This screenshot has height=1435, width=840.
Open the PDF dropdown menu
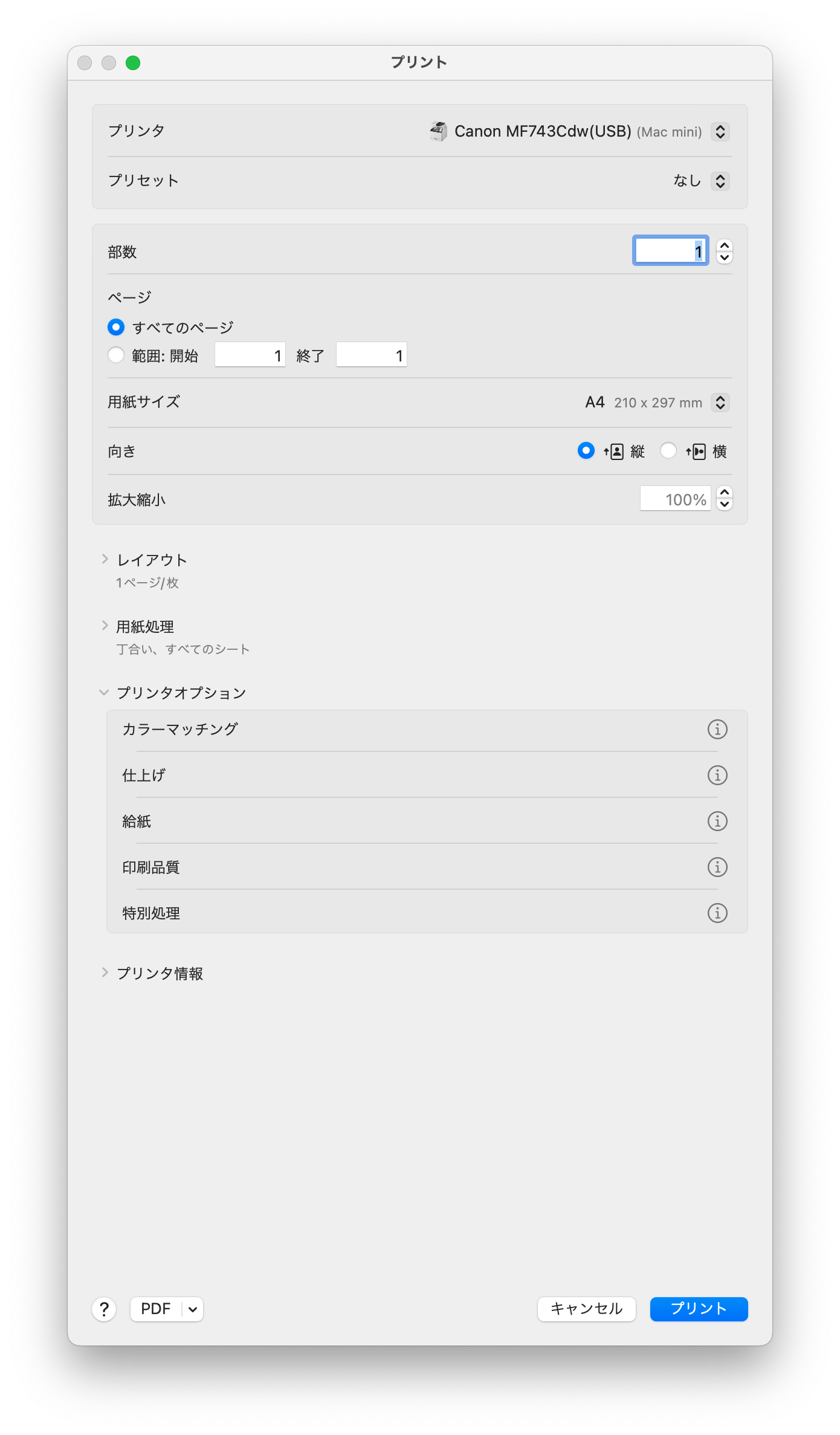point(192,1309)
